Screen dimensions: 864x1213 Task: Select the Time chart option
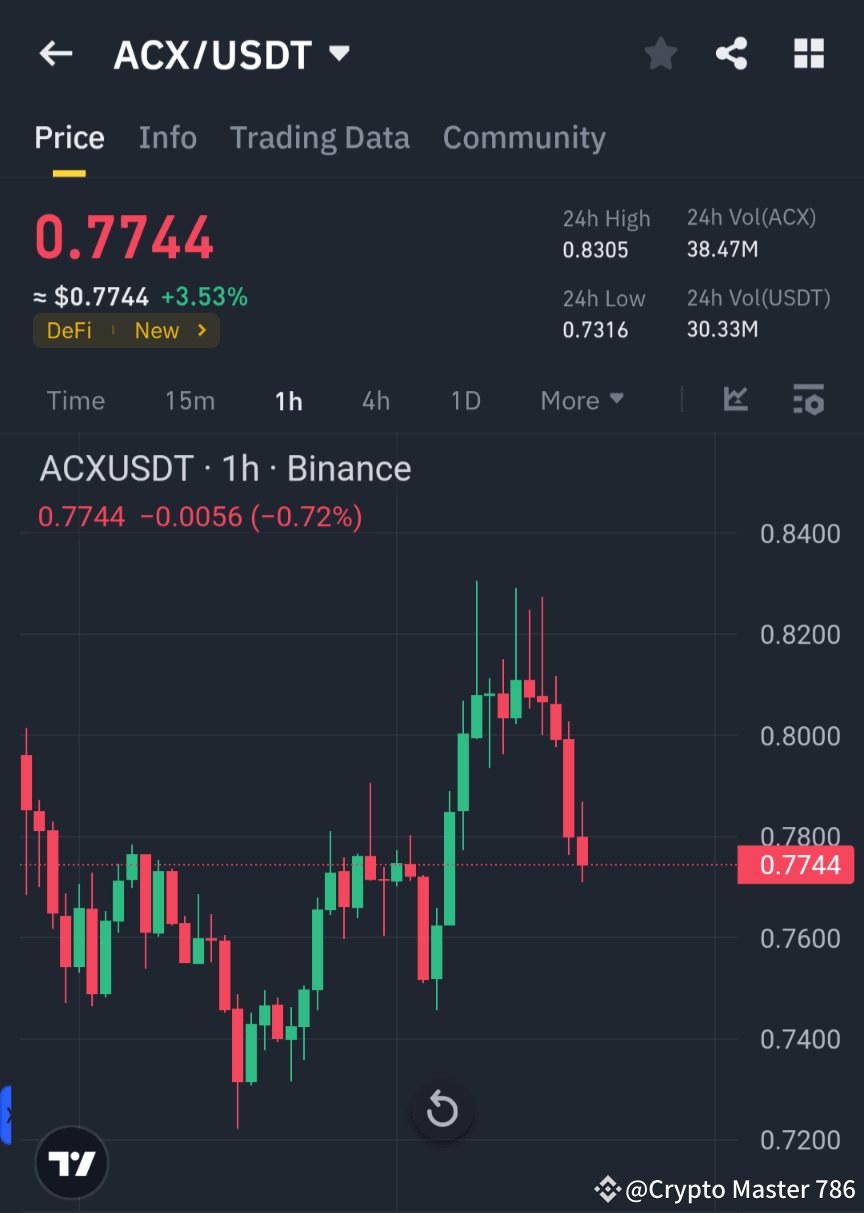pyautogui.click(x=75, y=400)
